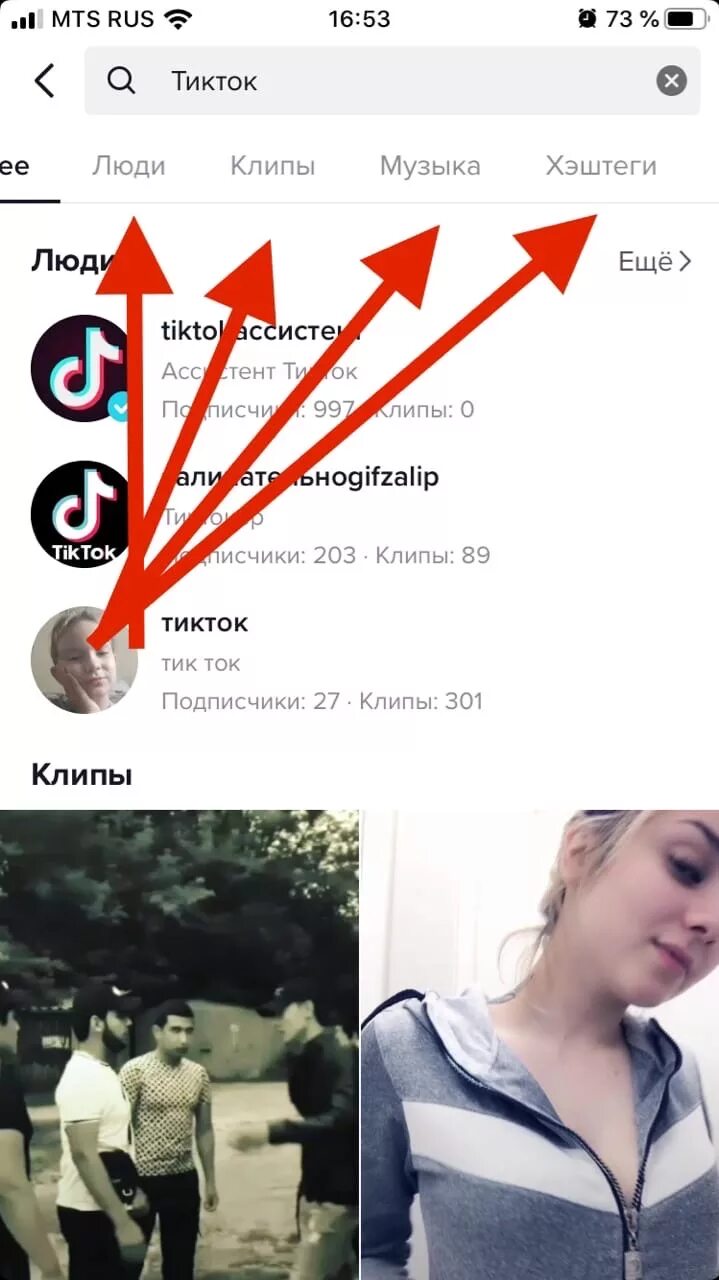
Task: Switch to the Музыка tab
Action: (x=430, y=166)
